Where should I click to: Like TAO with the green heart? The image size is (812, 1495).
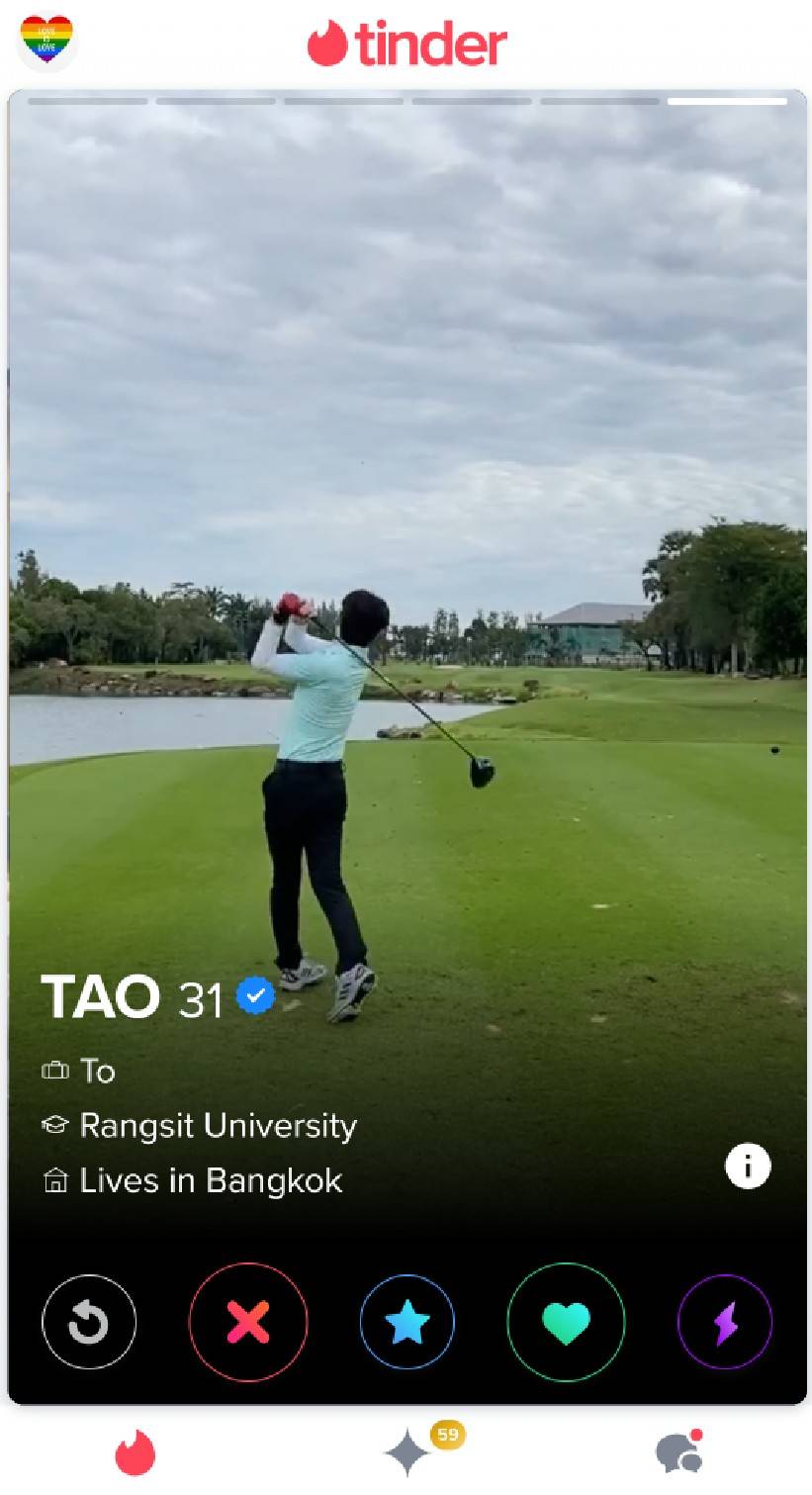566,1322
